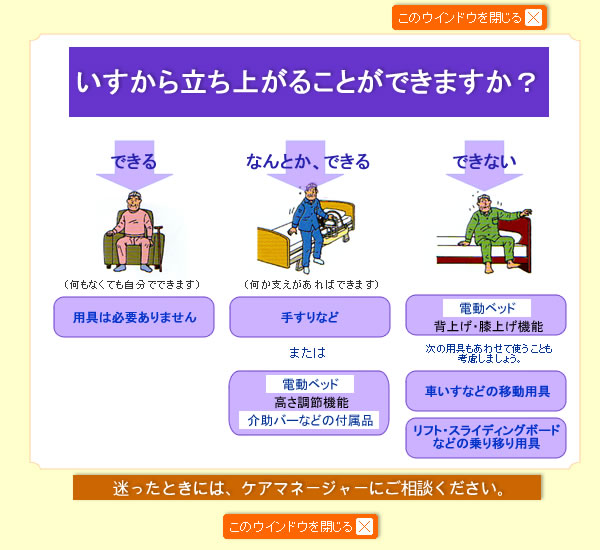Open the 手すりなど item

point(309,317)
